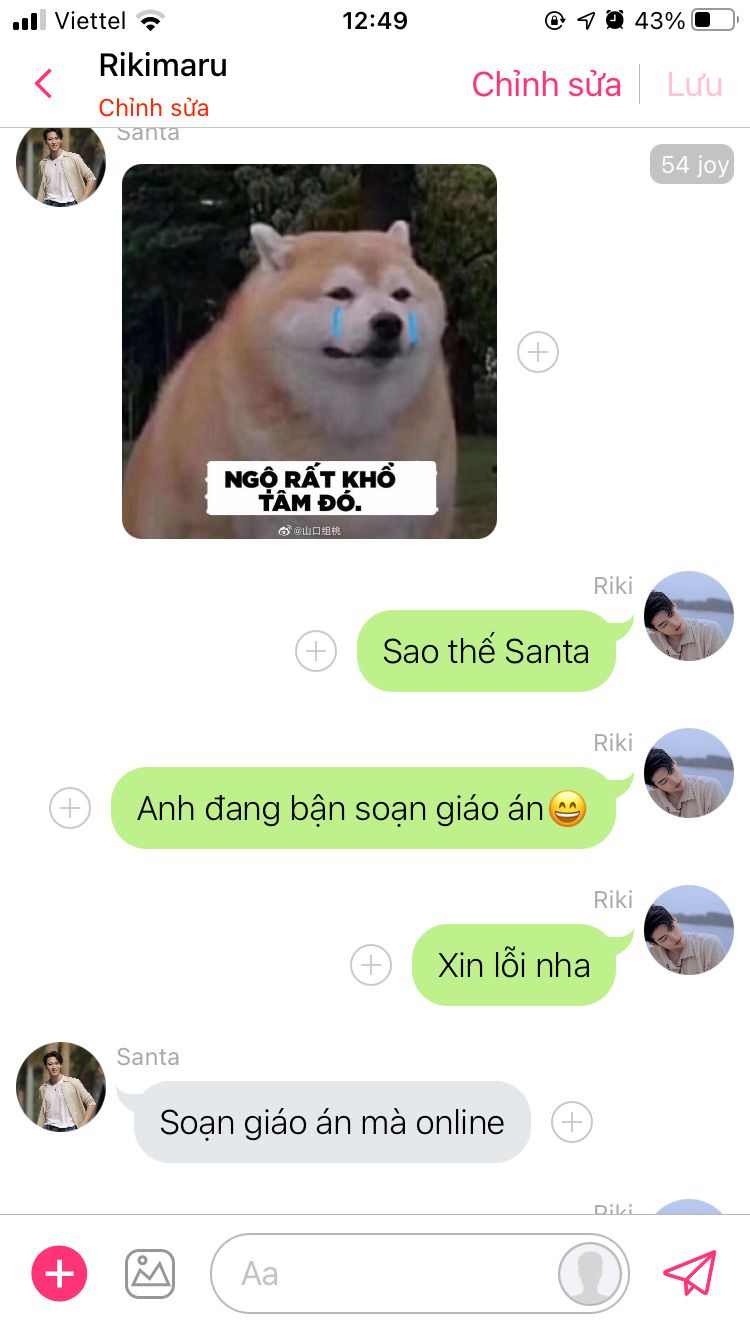750x1334 pixels.
Task: Open the crying dog meme image
Action: 309,351
